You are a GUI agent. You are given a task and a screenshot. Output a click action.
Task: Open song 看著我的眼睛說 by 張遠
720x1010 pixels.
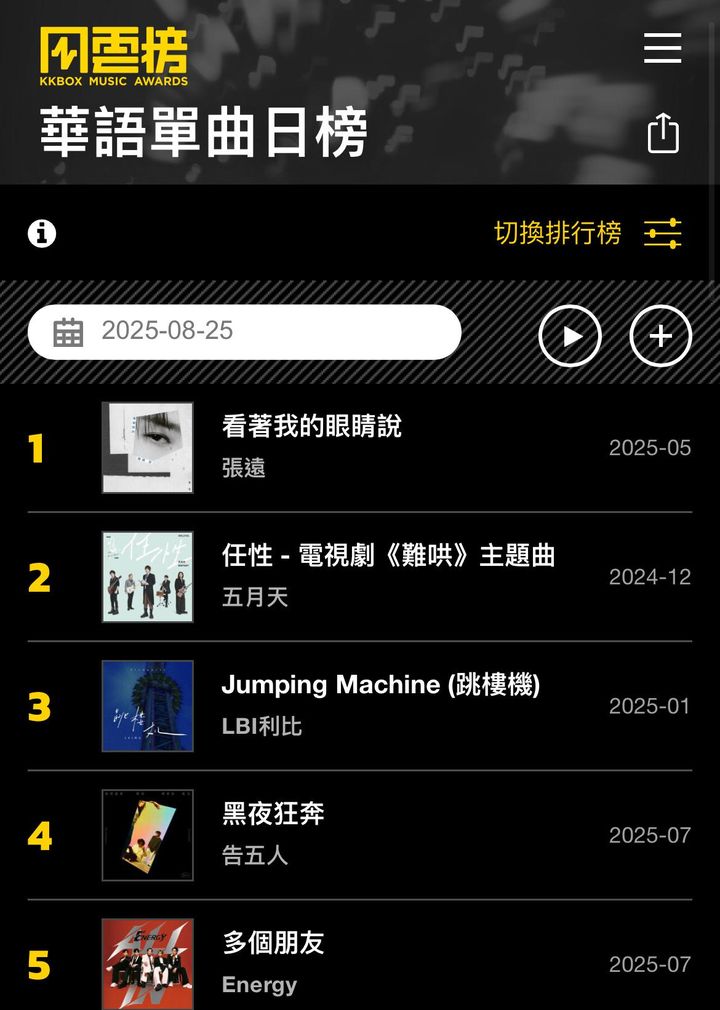[311, 427]
